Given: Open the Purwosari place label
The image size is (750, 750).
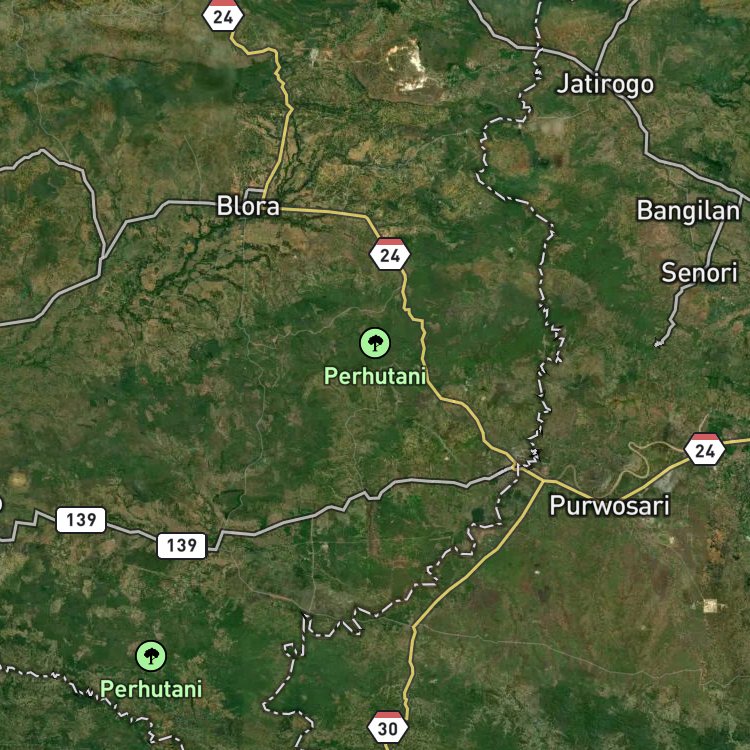Looking at the screenshot, I should (x=609, y=506).
